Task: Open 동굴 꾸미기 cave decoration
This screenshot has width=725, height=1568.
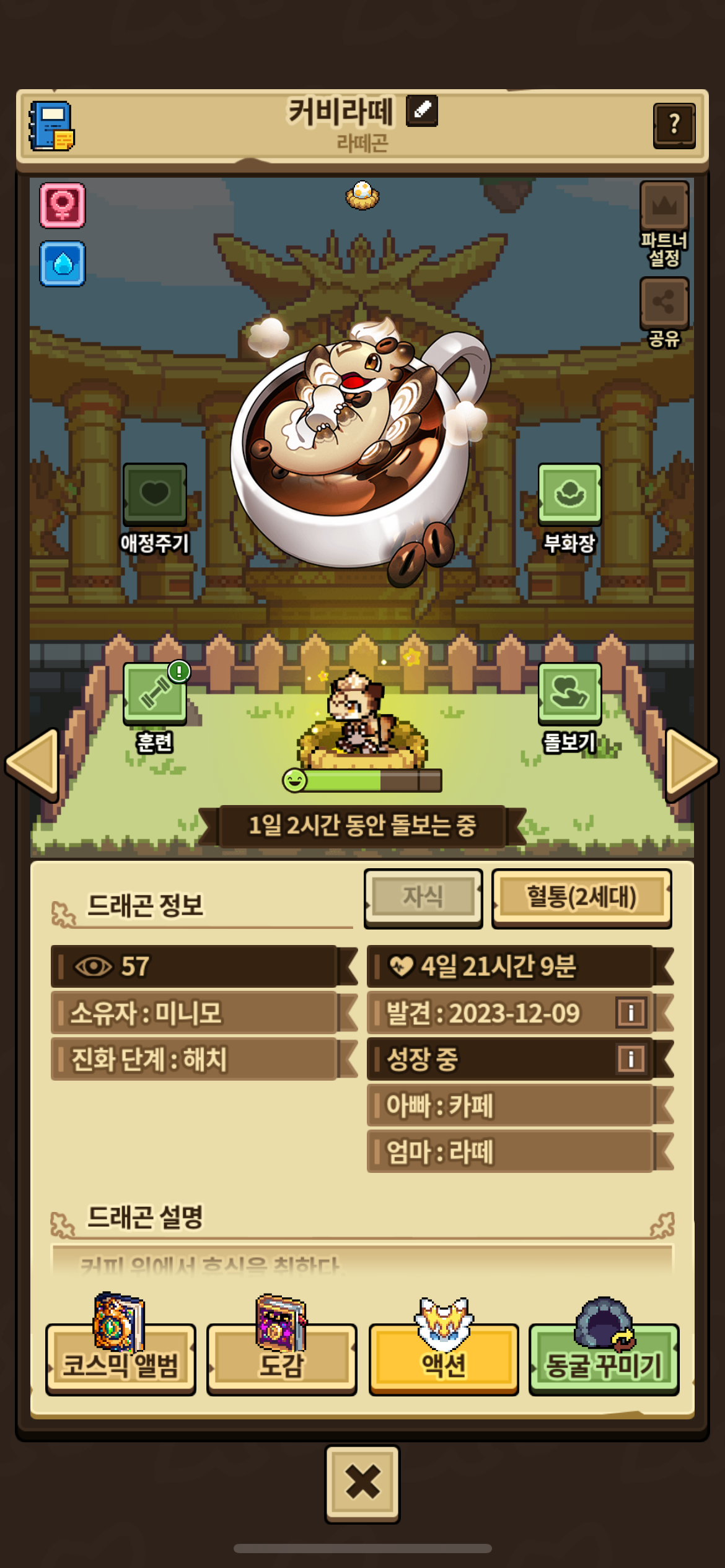Action: (604, 1359)
